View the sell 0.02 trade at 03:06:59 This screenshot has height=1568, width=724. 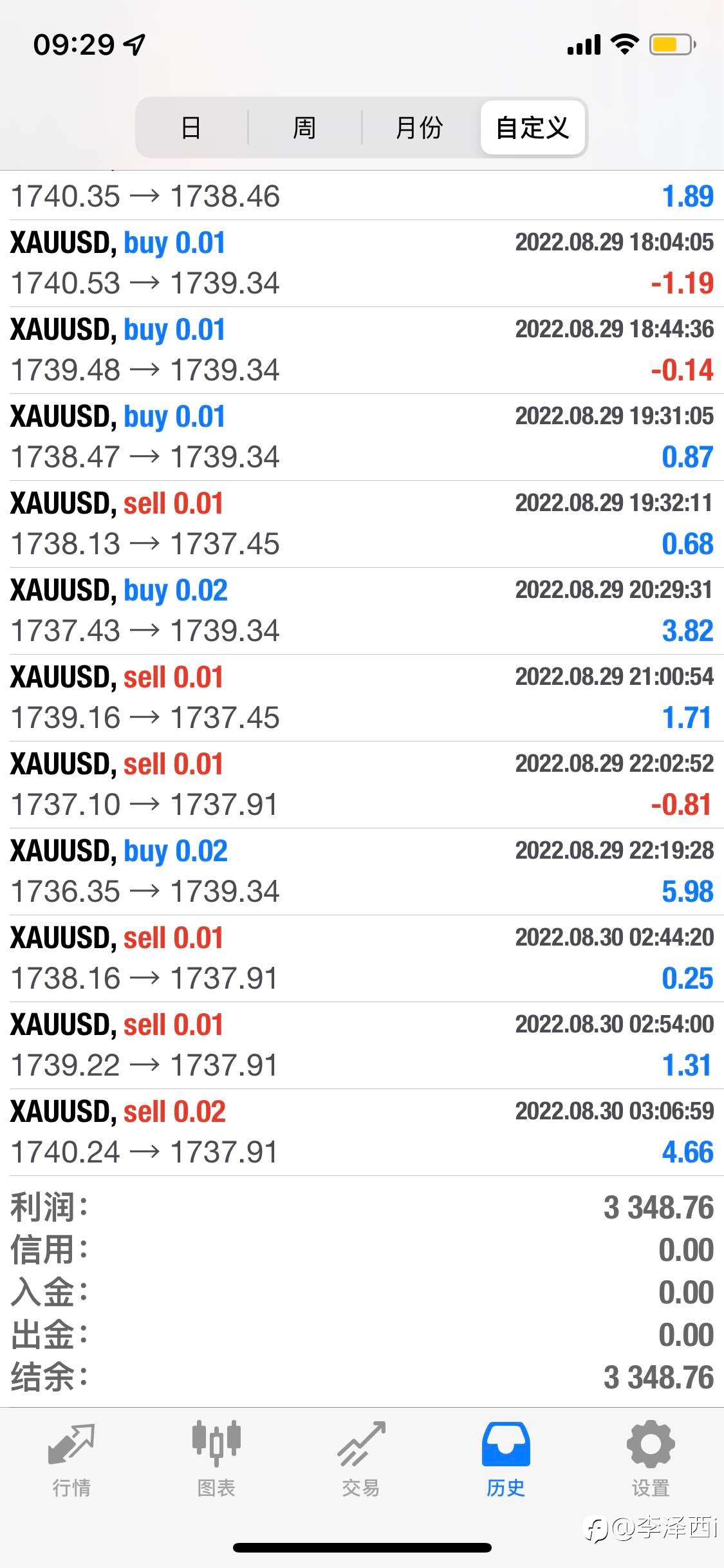click(x=362, y=1132)
